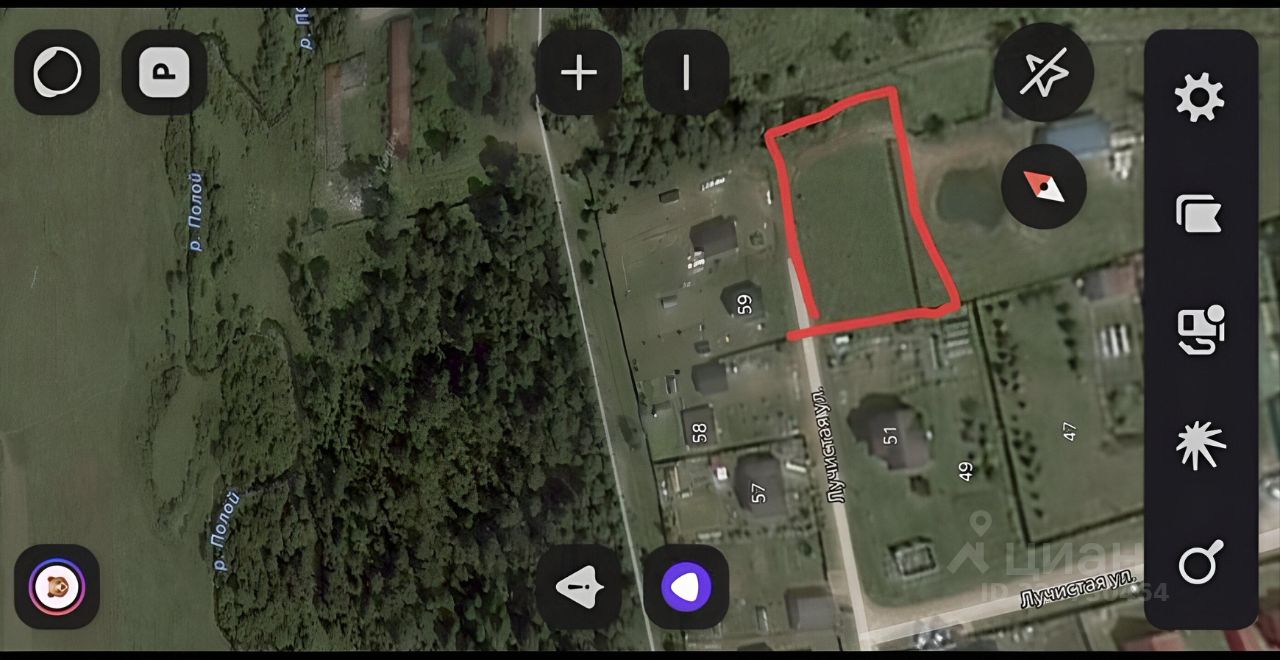The height and width of the screenshot is (660, 1280).
Task: Zoom in on the map
Action: 579,73
